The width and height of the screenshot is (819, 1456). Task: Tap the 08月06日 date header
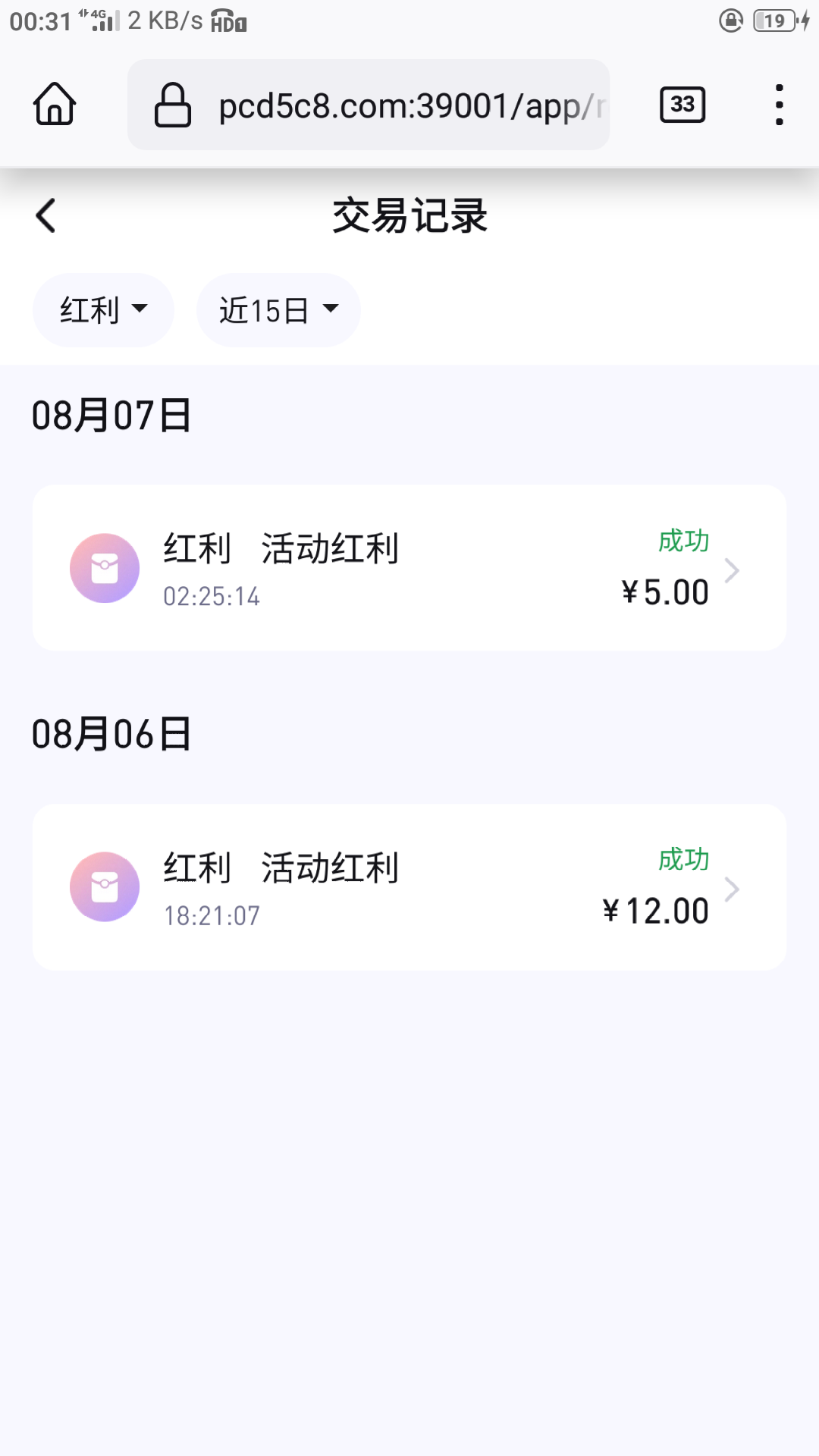pos(111,733)
